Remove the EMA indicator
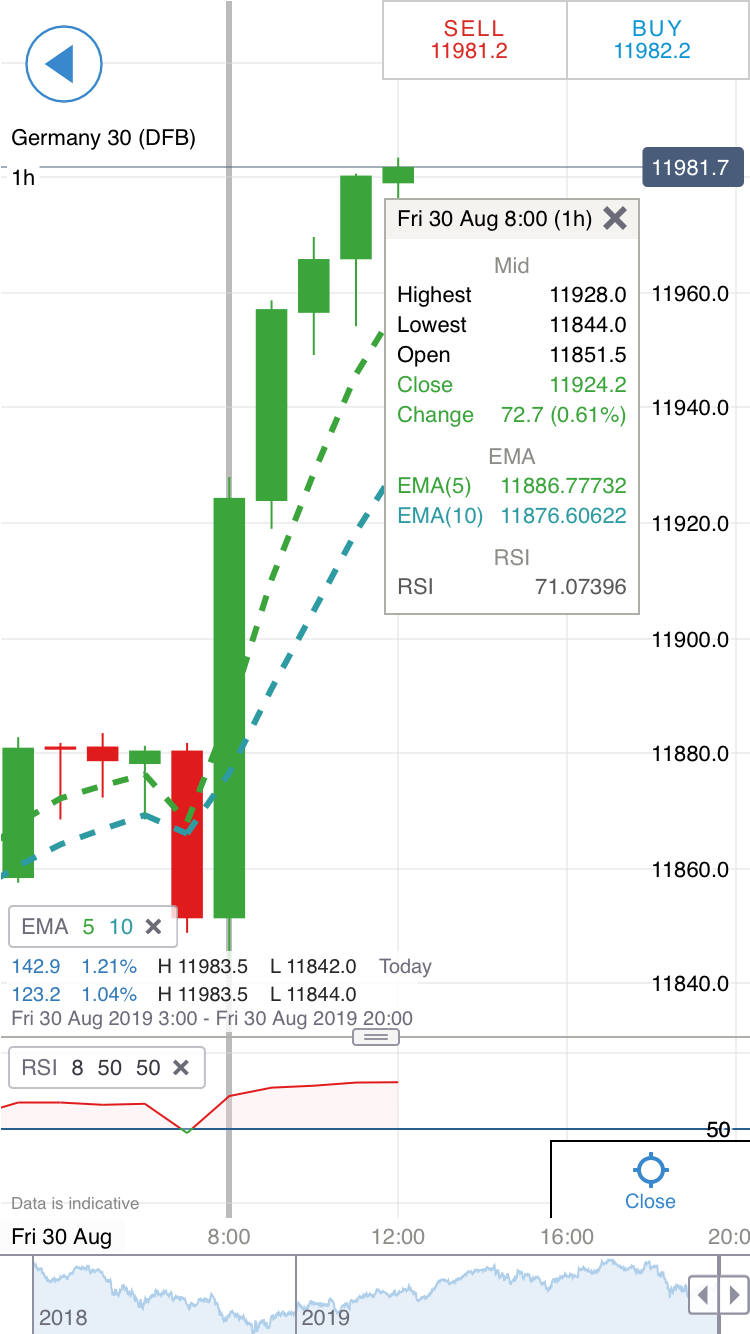The width and height of the screenshot is (750, 1334). tap(153, 927)
